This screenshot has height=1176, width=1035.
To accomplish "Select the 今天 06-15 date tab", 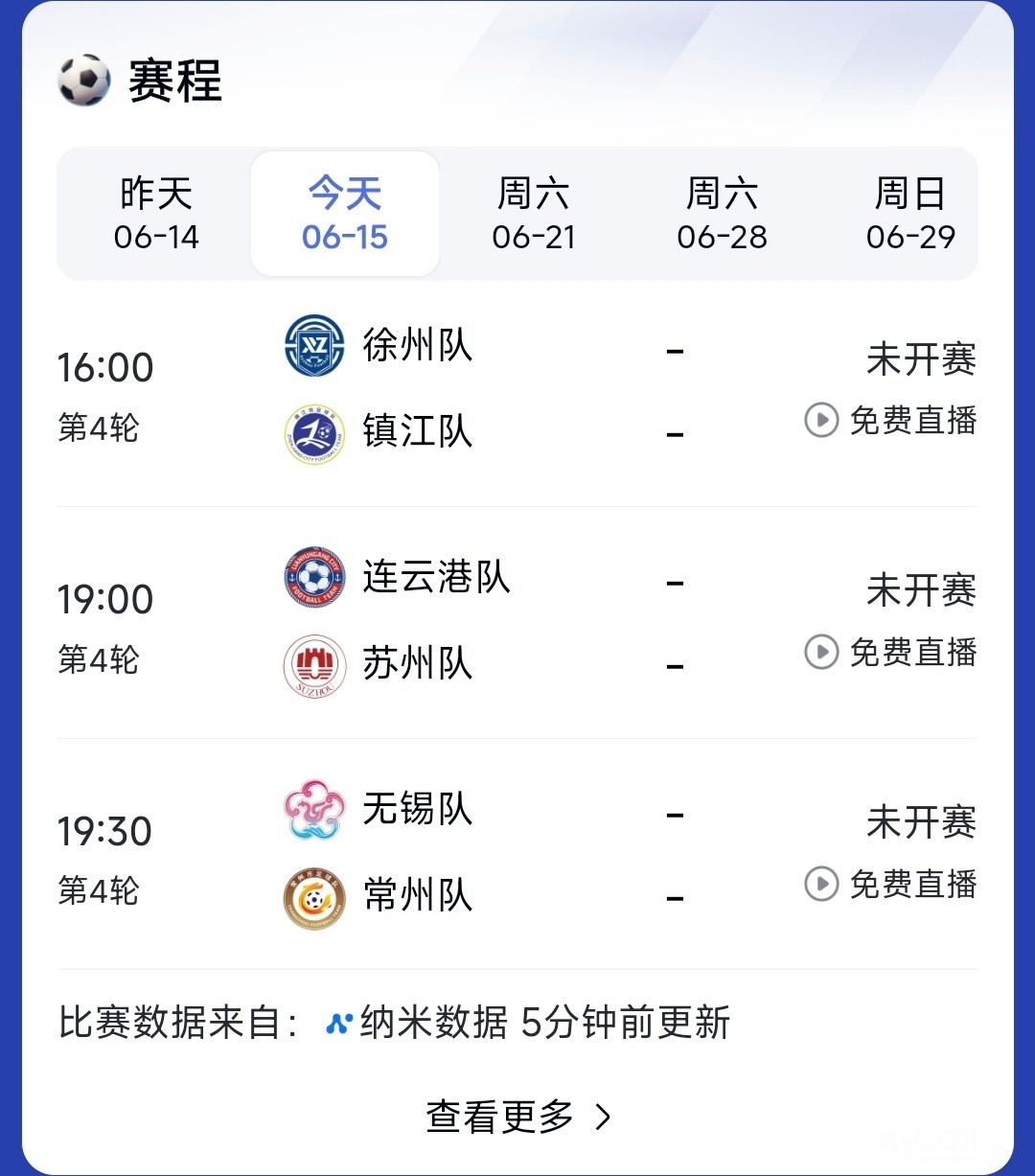I will point(345,215).
